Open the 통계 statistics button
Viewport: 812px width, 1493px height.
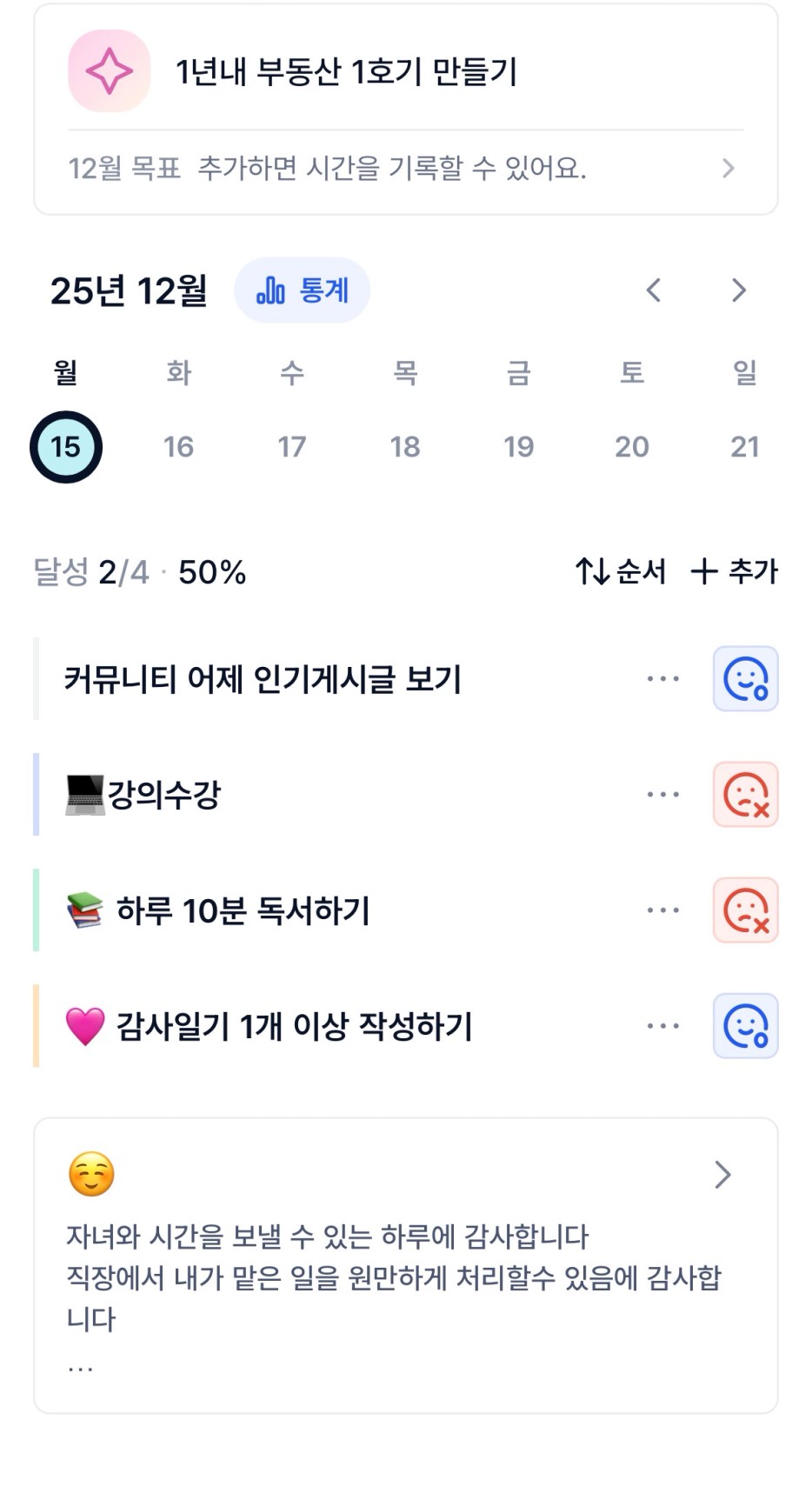(303, 290)
